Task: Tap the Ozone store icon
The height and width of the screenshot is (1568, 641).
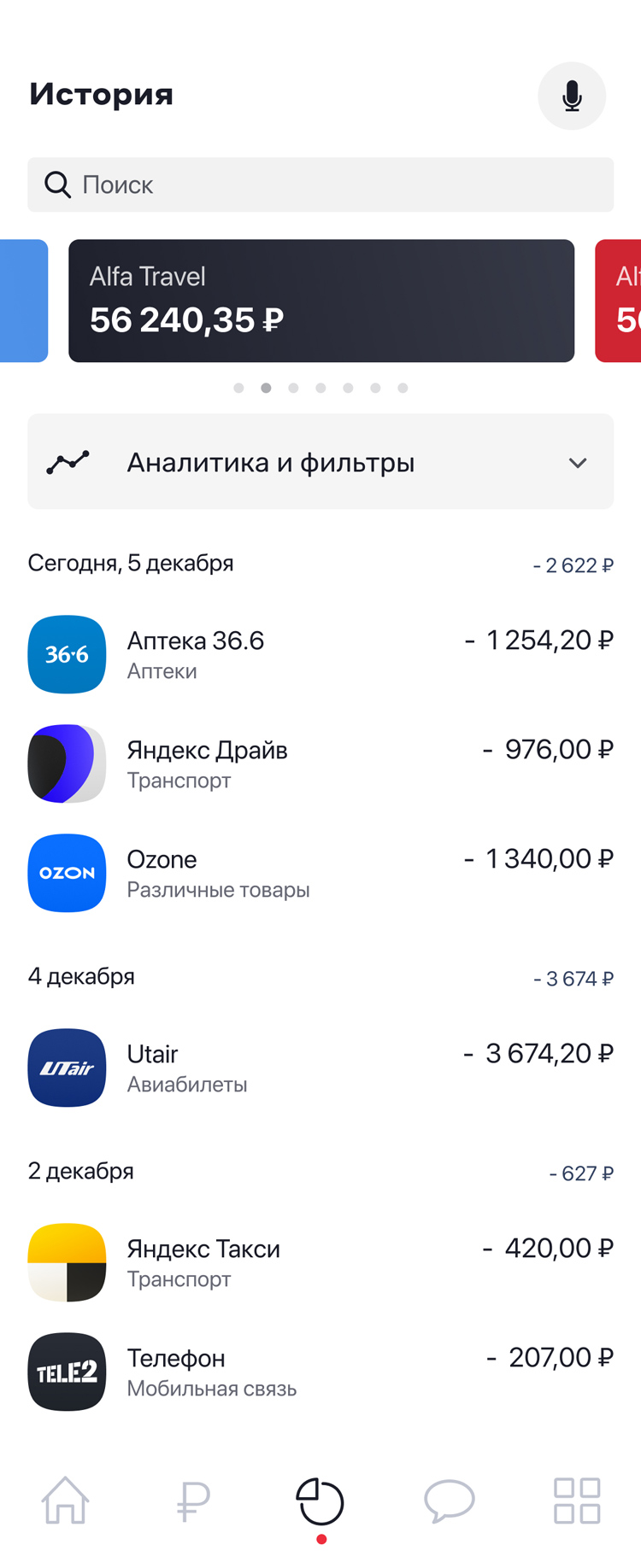Action: click(x=67, y=873)
